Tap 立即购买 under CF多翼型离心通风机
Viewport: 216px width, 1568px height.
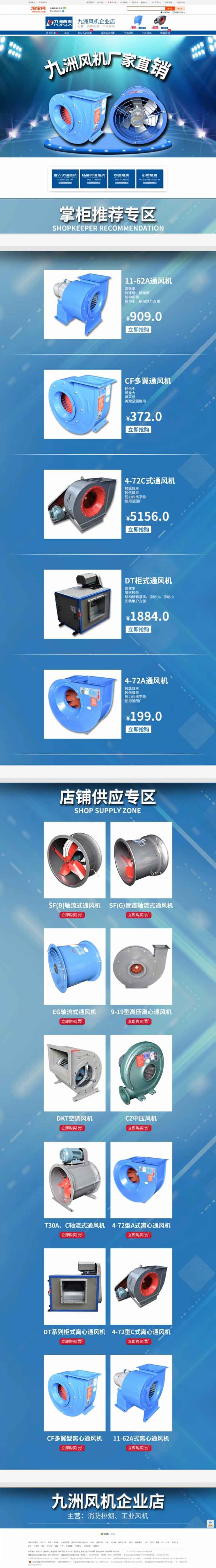tap(72, 1448)
